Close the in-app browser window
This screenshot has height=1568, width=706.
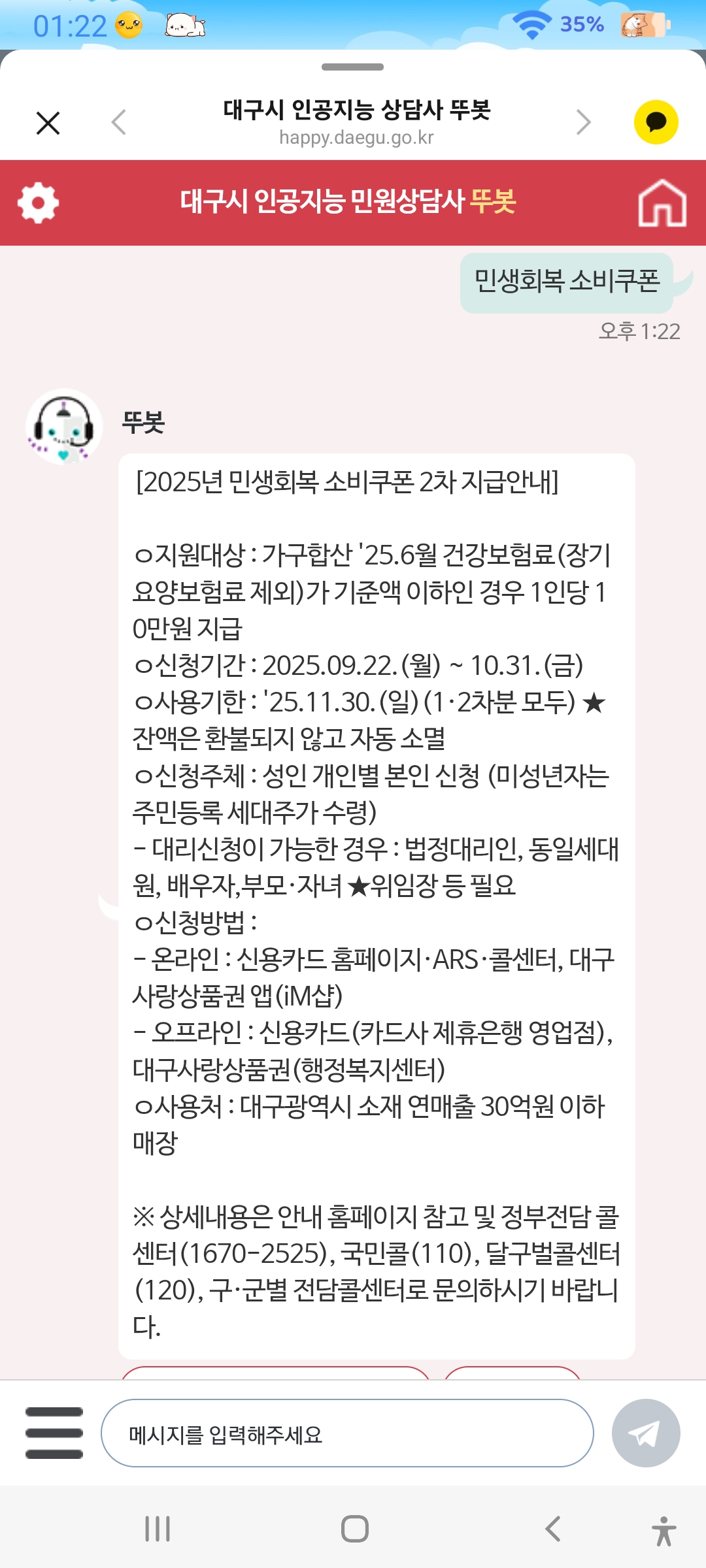(x=48, y=123)
